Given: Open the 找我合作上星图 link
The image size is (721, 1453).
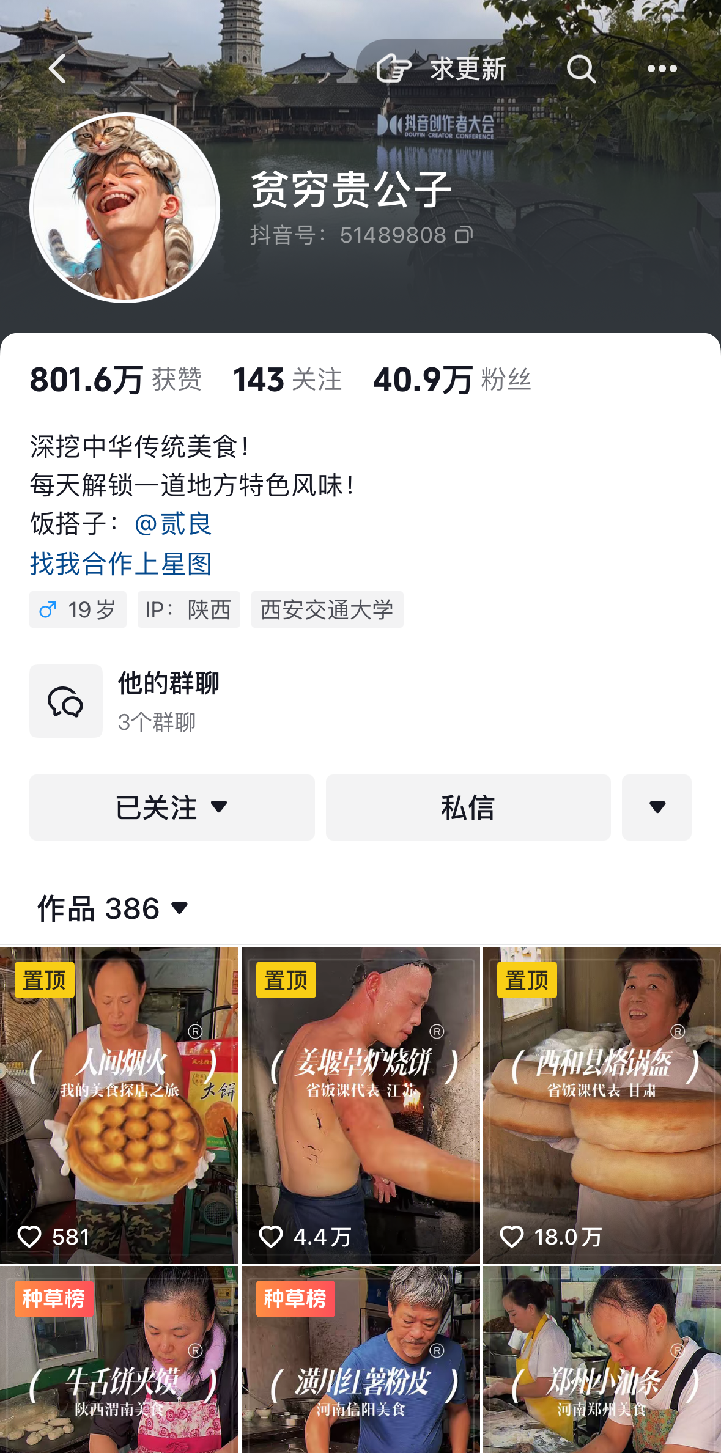Looking at the screenshot, I should 121,564.
